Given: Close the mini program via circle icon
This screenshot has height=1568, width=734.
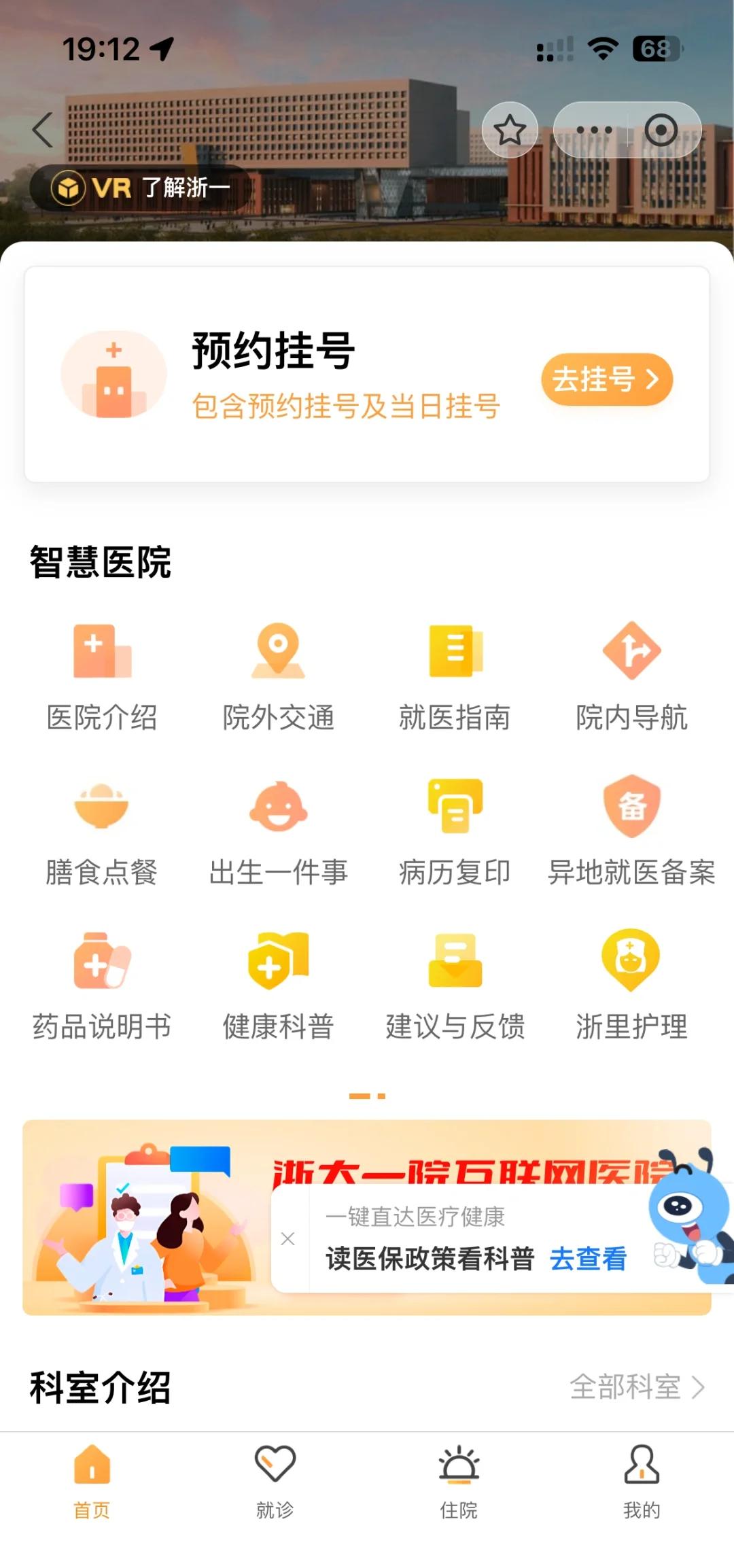Looking at the screenshot, I should pyautogui.click(x=661, y=130).
